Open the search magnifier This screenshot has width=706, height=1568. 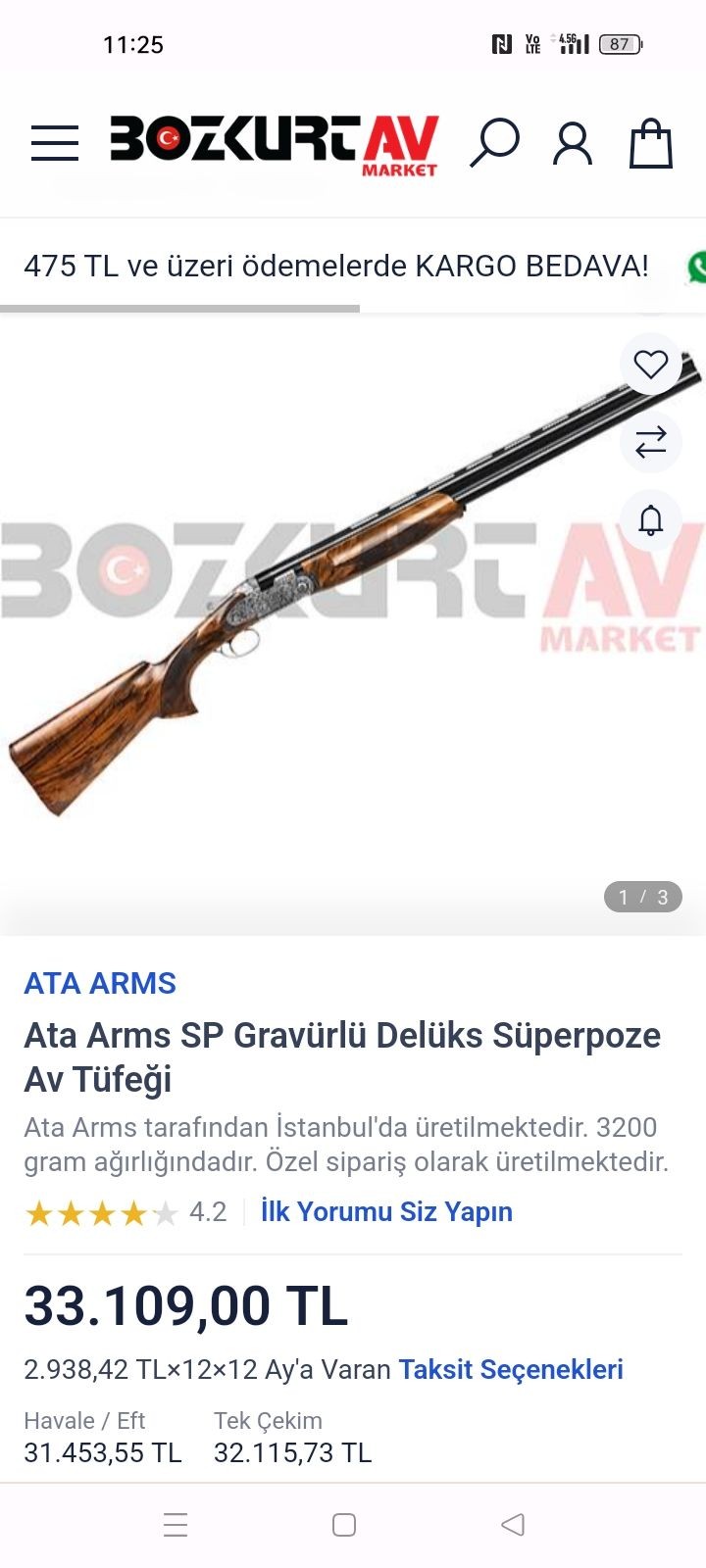click(x=493, y=143)
